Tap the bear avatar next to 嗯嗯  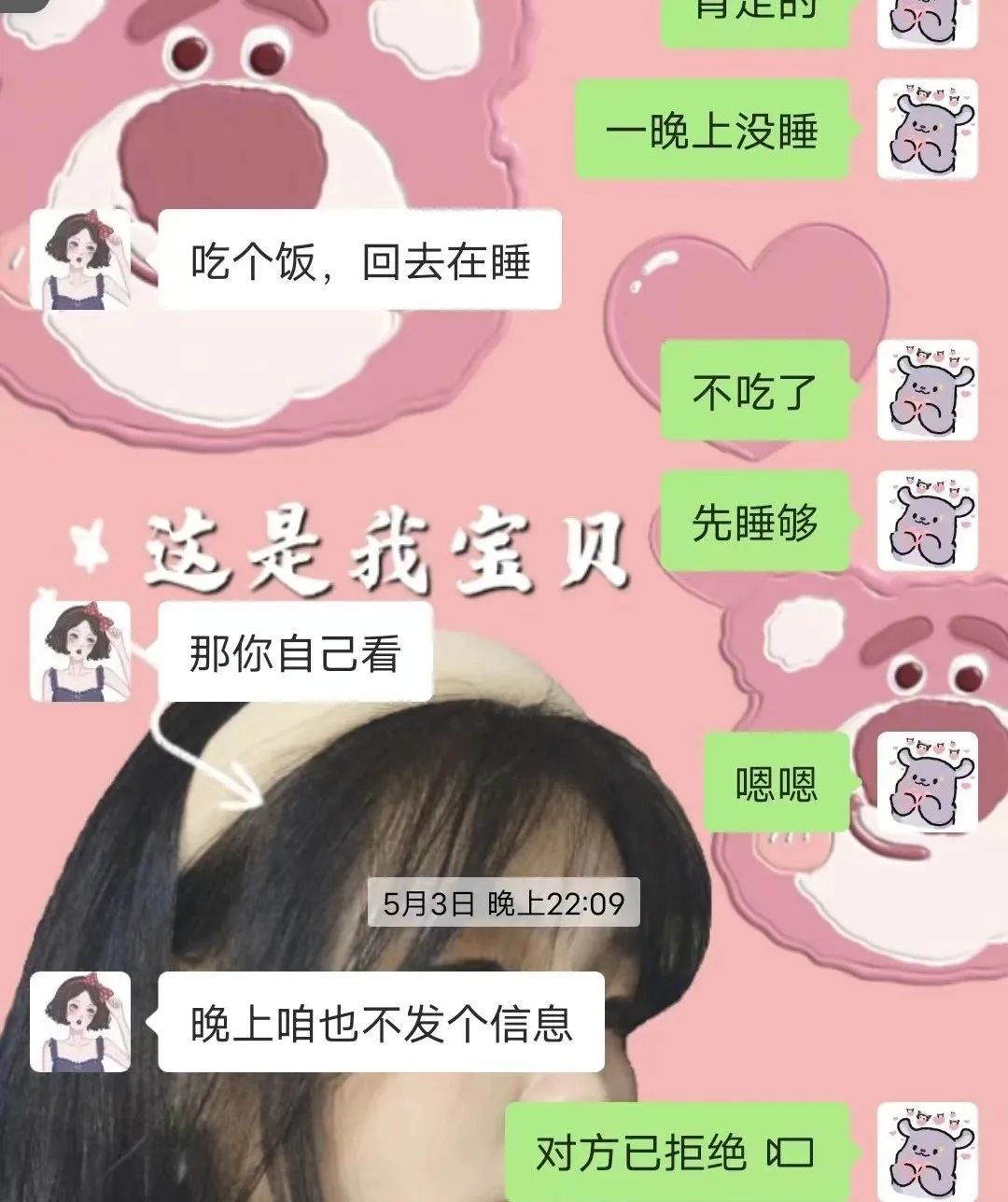click(x=928, y=782)
